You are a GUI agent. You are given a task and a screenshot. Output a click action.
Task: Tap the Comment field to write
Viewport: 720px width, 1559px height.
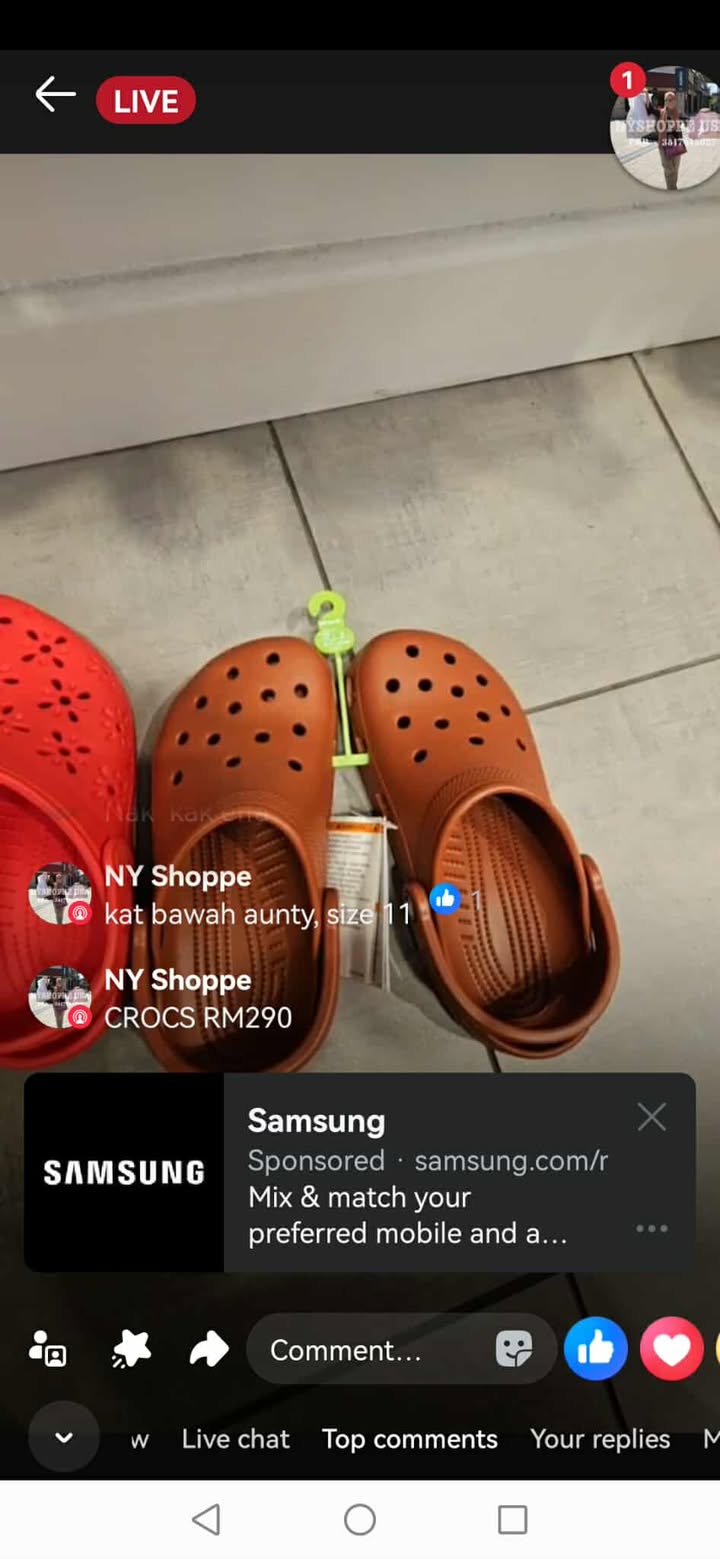pos(370,1350)
